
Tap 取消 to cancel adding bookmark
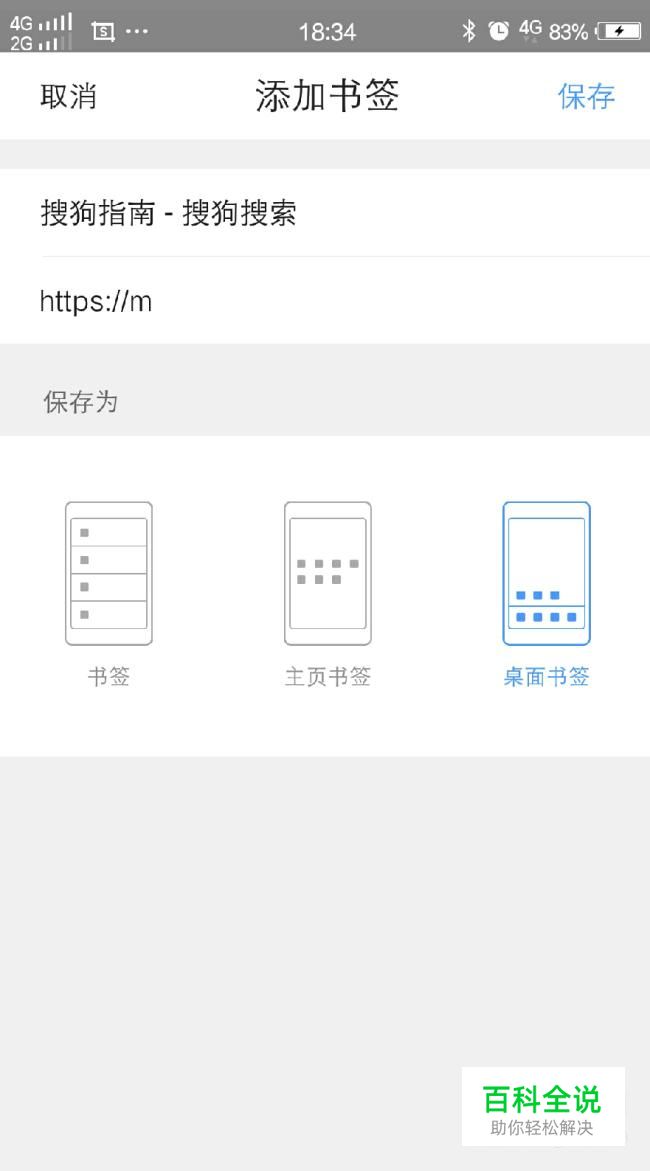68,96
